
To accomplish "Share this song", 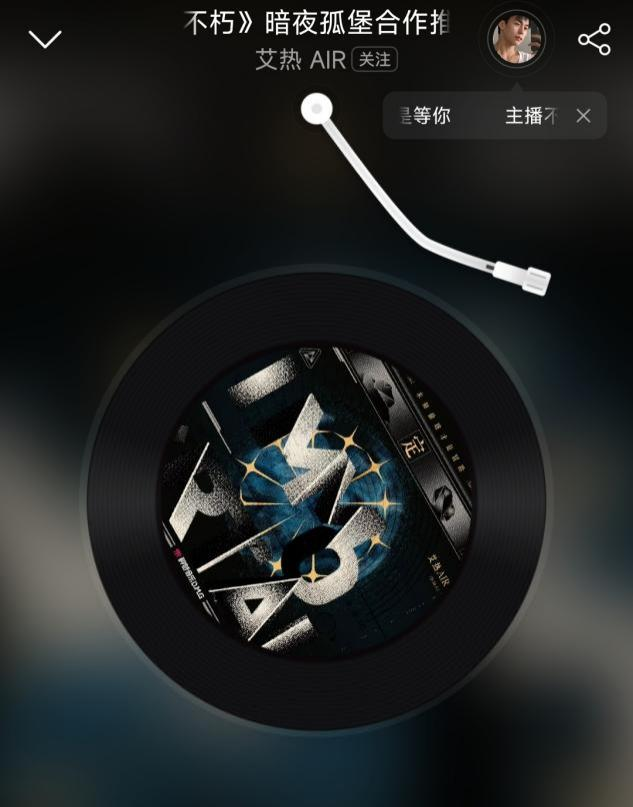I will coord(594,39).
